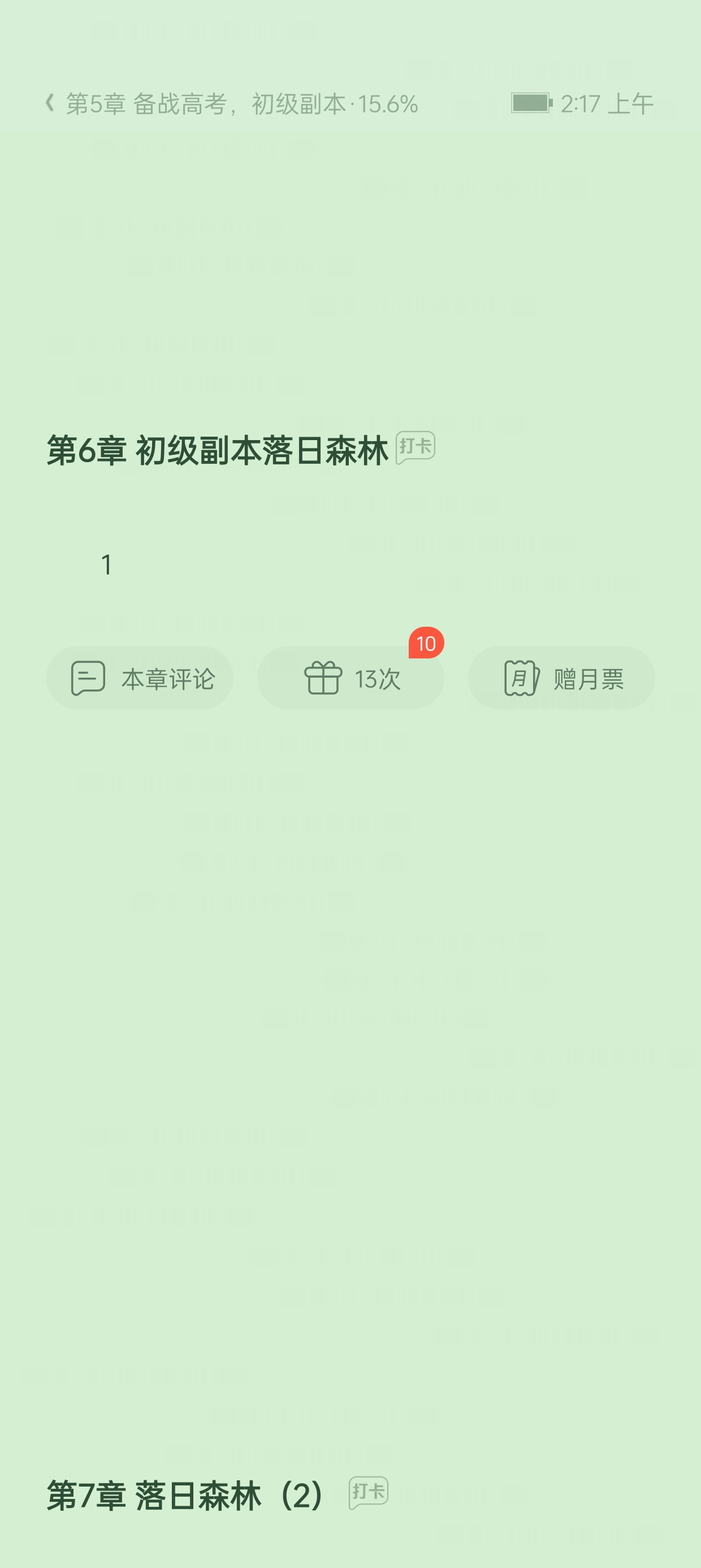Tap 赠月票 to give monthly ticket
The image size is (701, 1568).
(x=561, y=678)
